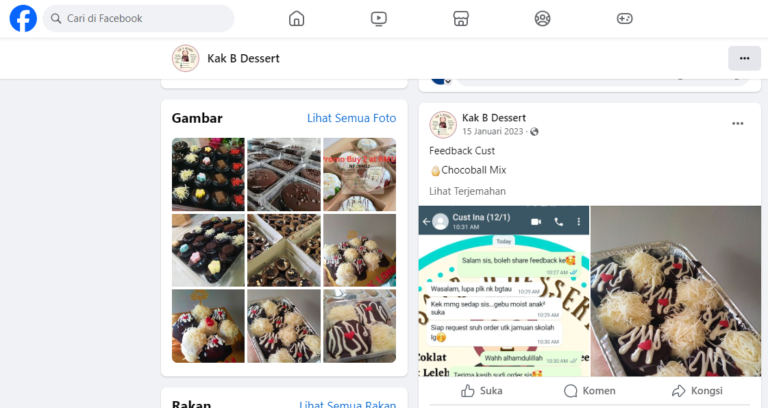The width and height of the screenshot is (768, 408).
Task: Open the page options three-dot button
Action: point(744,58)
